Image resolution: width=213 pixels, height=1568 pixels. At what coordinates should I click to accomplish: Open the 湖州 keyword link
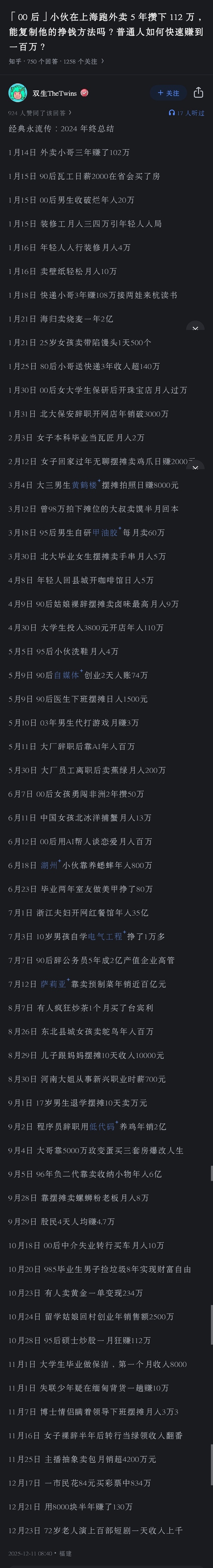click(49, 865)
